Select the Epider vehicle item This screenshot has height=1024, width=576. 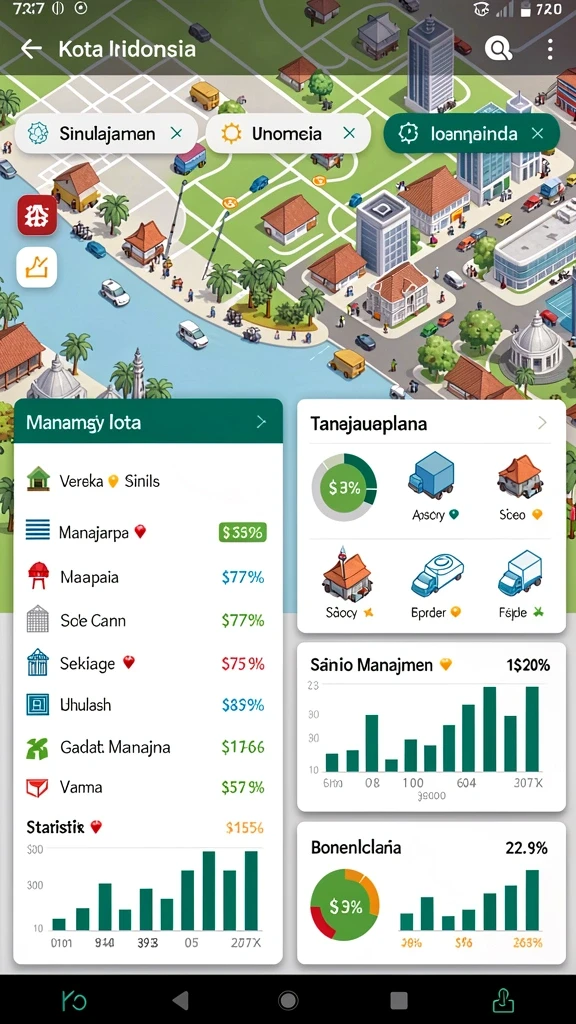click(x=437, y=584)
